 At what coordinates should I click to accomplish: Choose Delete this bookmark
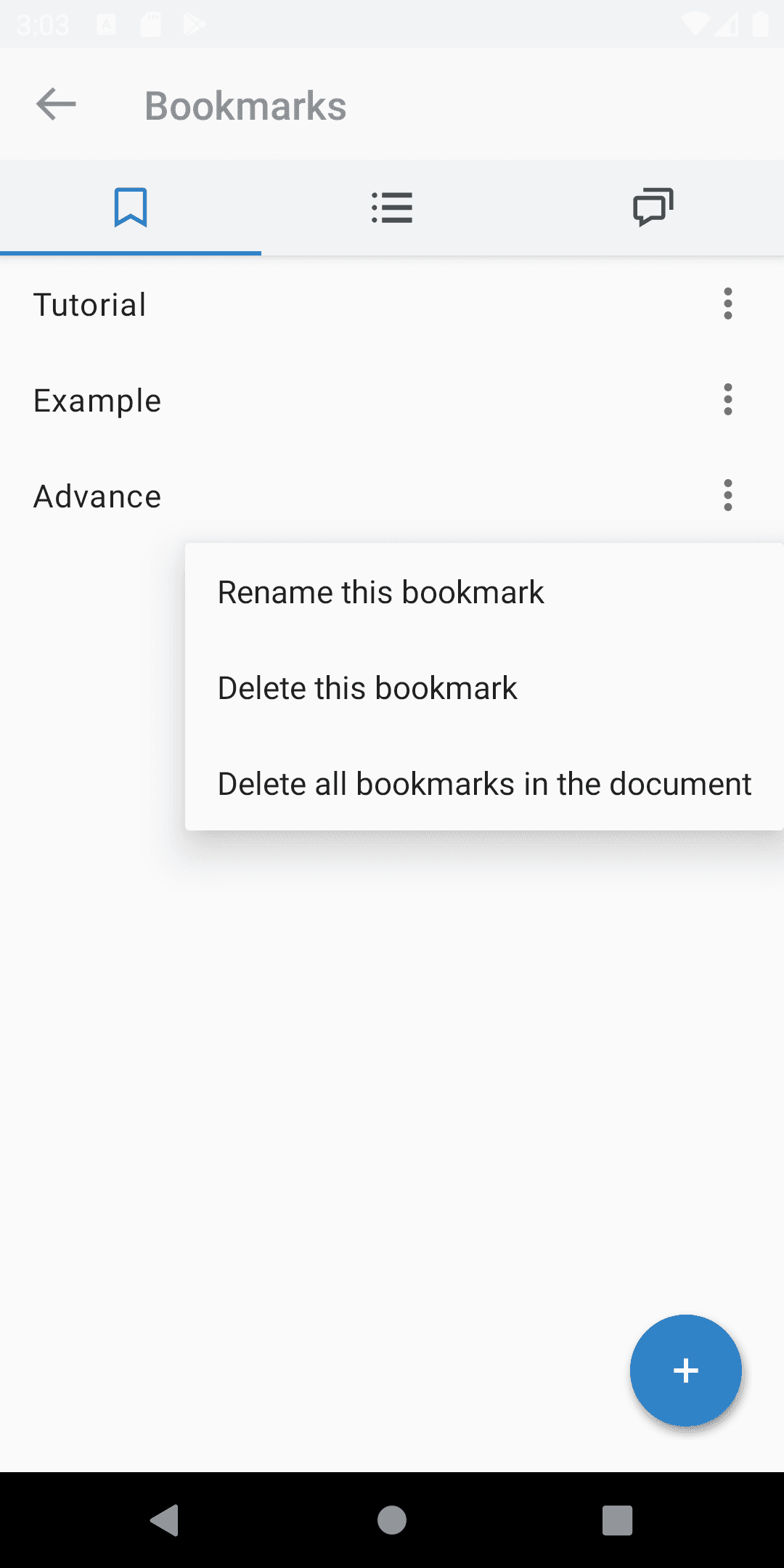[368, 688]
